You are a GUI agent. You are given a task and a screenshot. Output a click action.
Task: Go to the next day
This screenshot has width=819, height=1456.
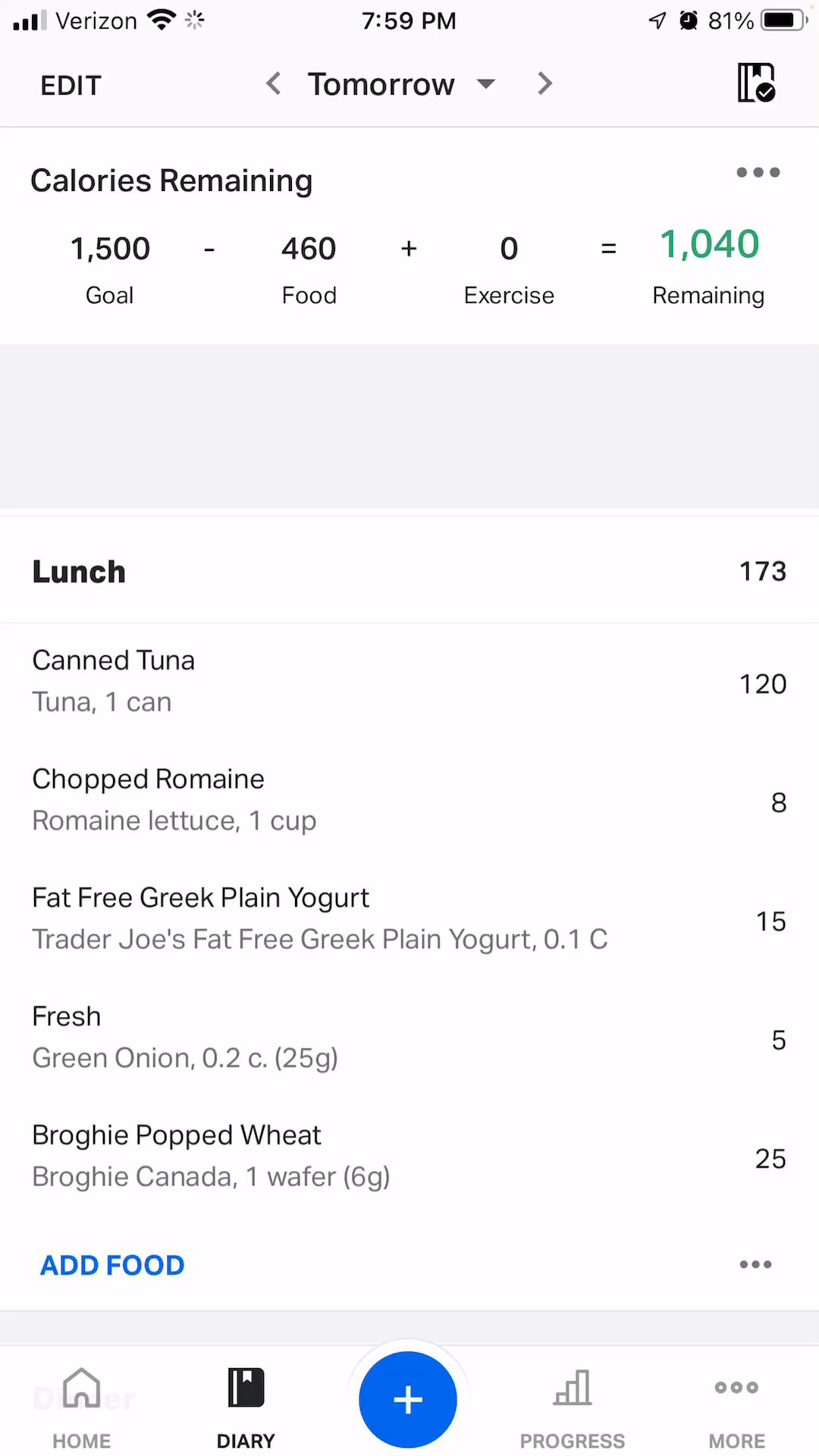click(544, 83)
